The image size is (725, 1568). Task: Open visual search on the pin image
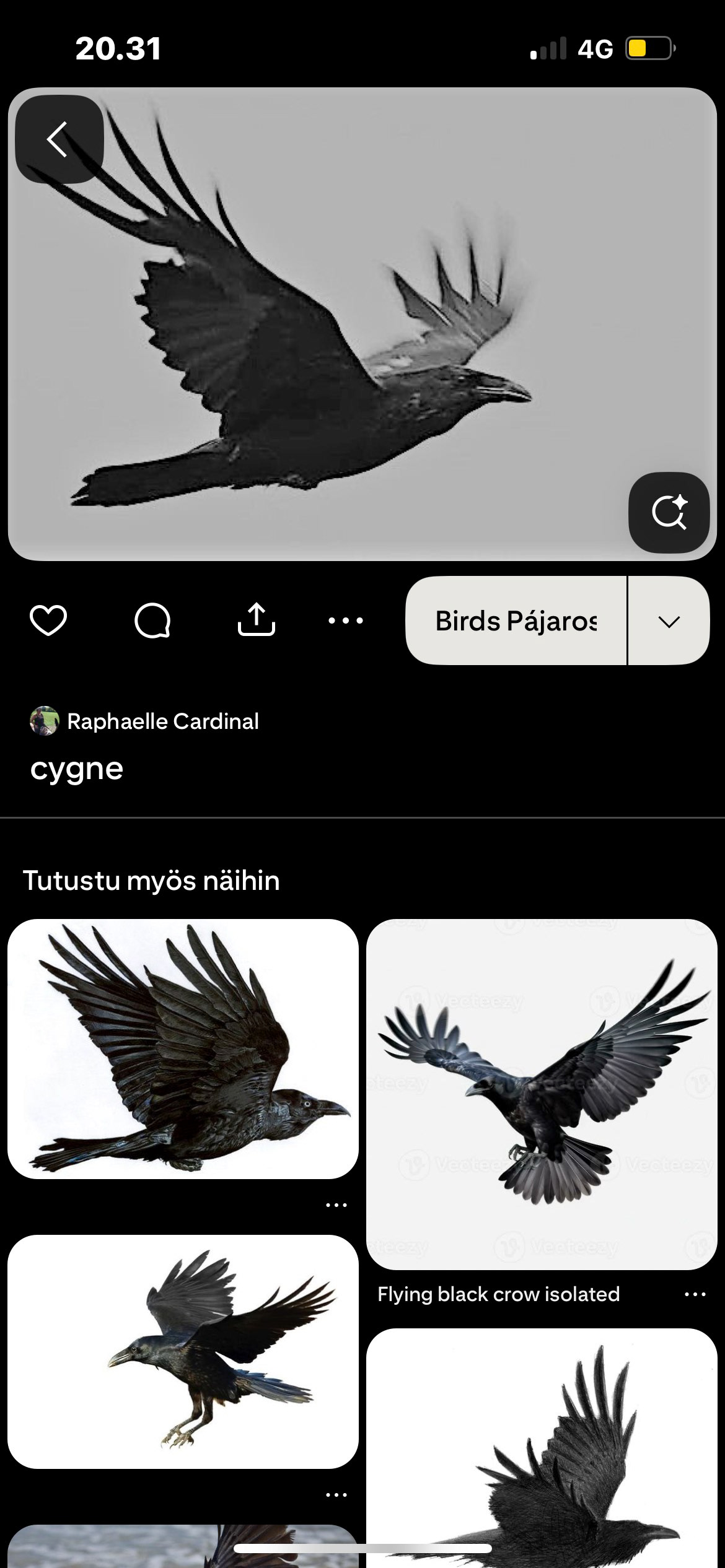pos(669,513)
